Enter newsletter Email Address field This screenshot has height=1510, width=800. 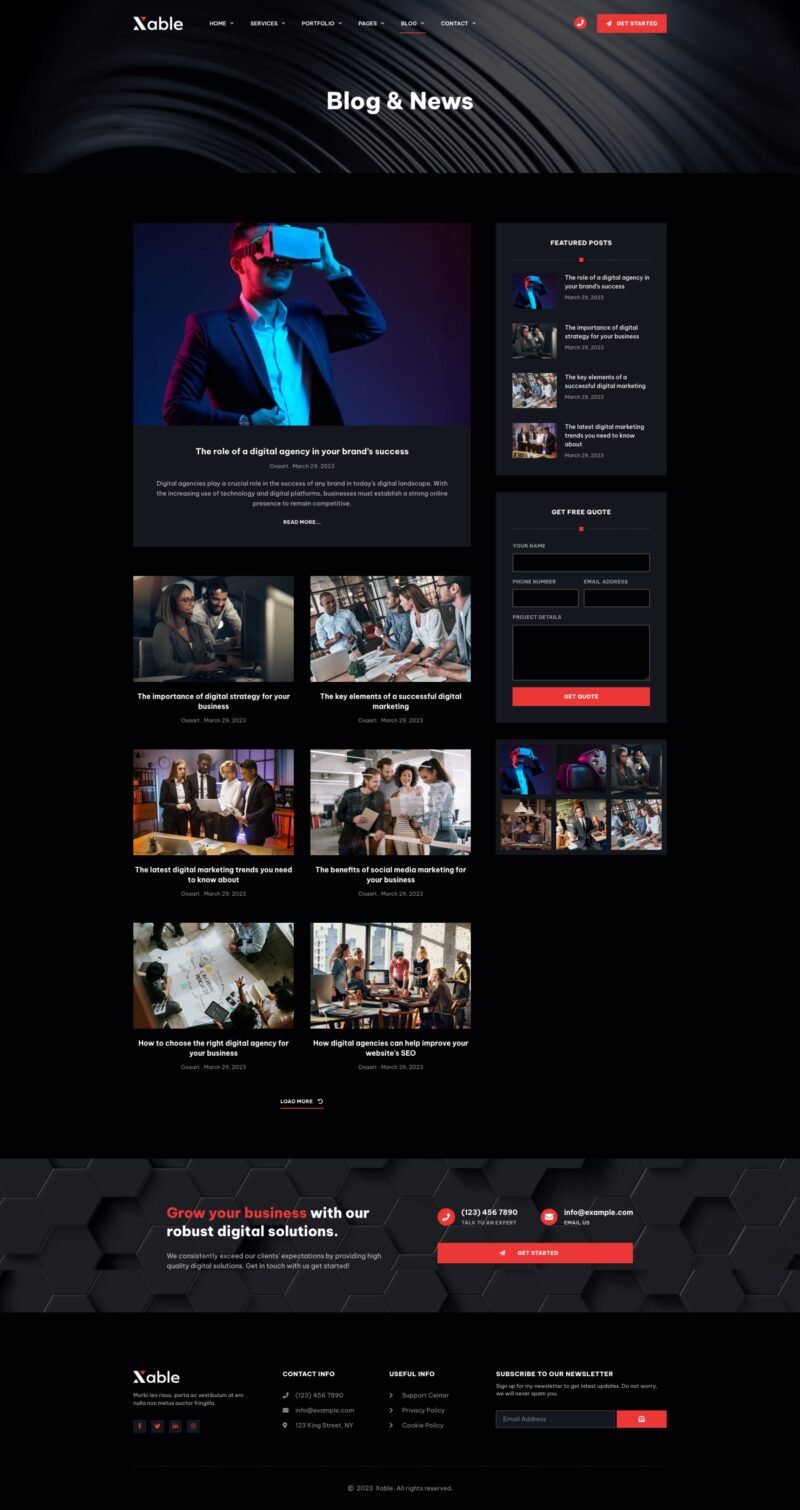coord(555,1419)
